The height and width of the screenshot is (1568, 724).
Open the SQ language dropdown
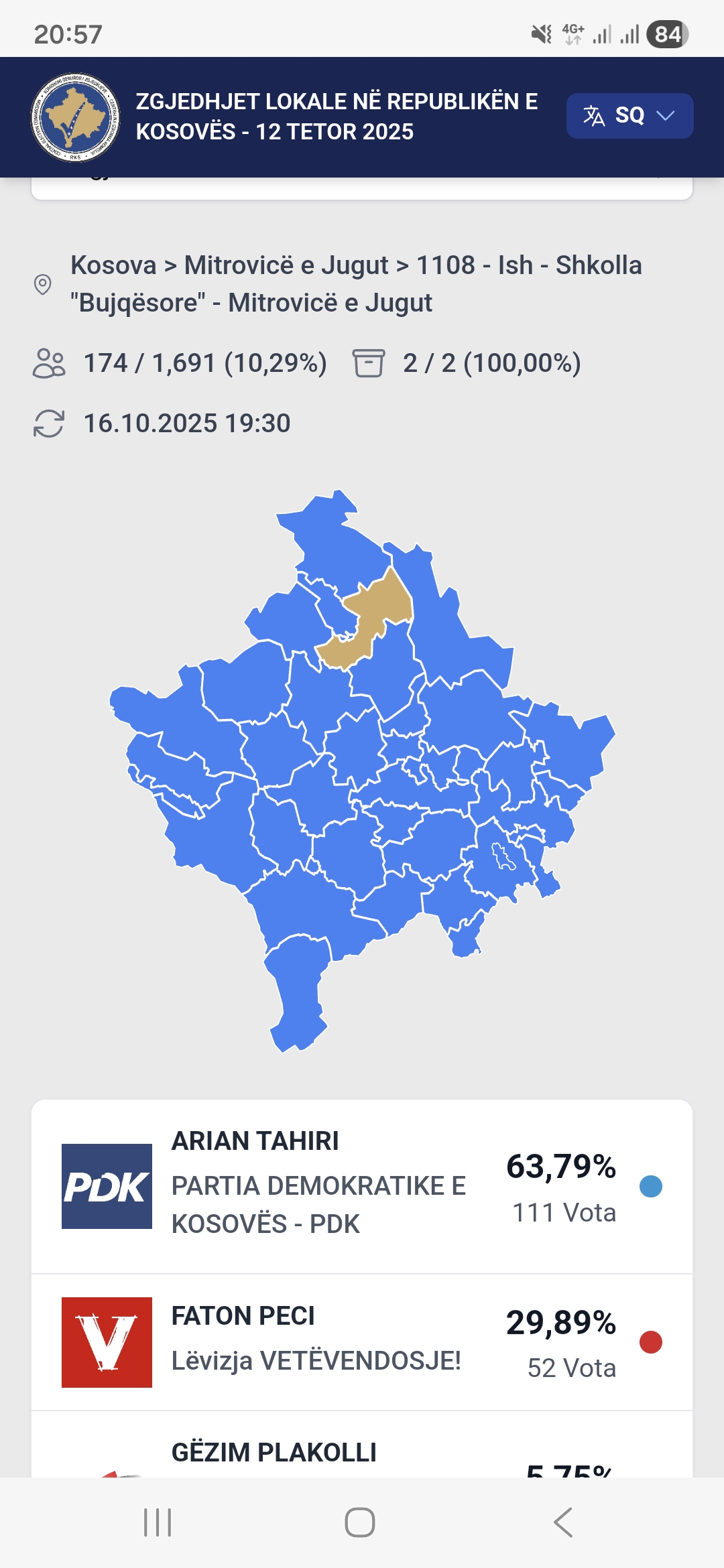629,116
